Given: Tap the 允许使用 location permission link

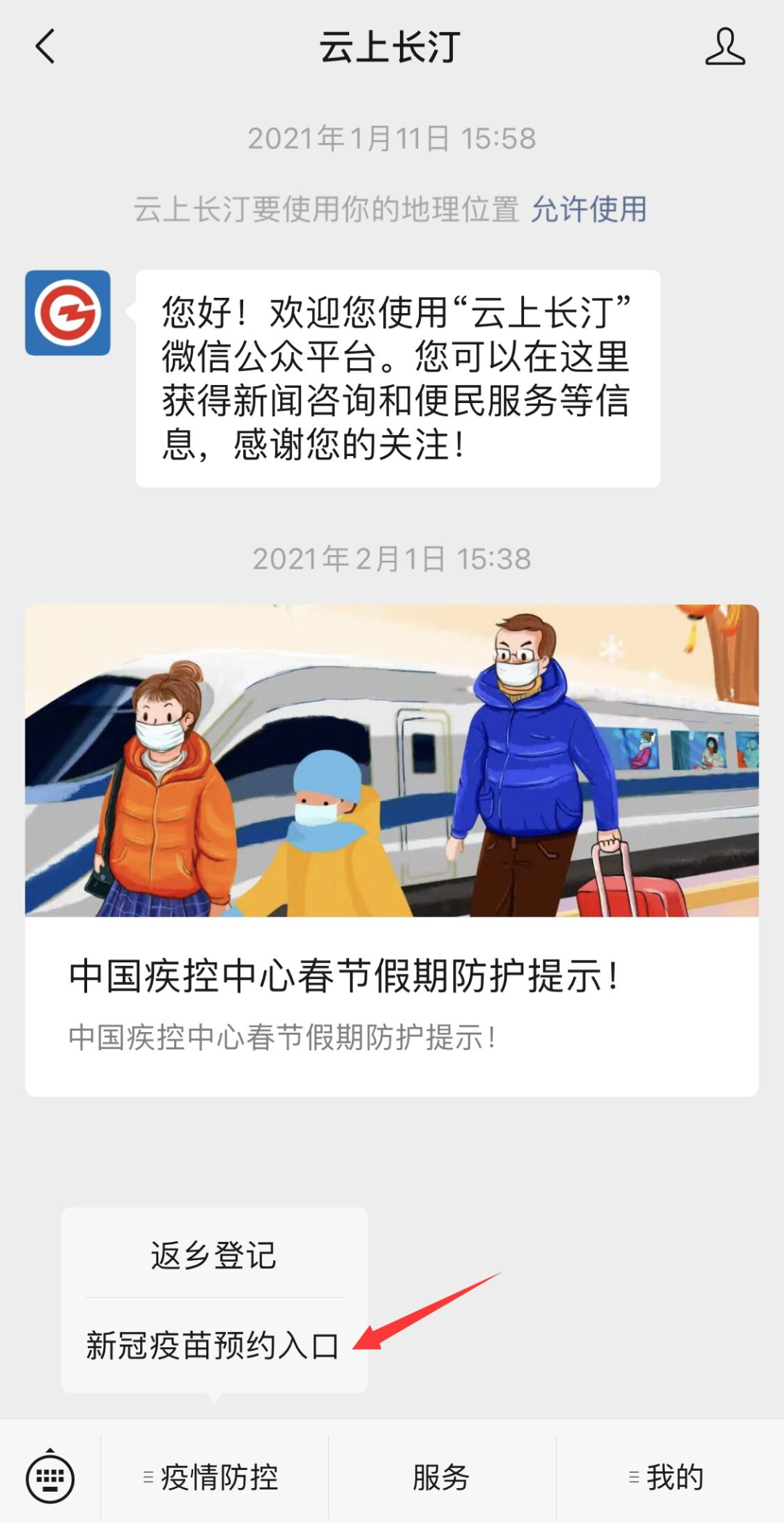Looking at the screenshot, I should click(x=589, y=210).
